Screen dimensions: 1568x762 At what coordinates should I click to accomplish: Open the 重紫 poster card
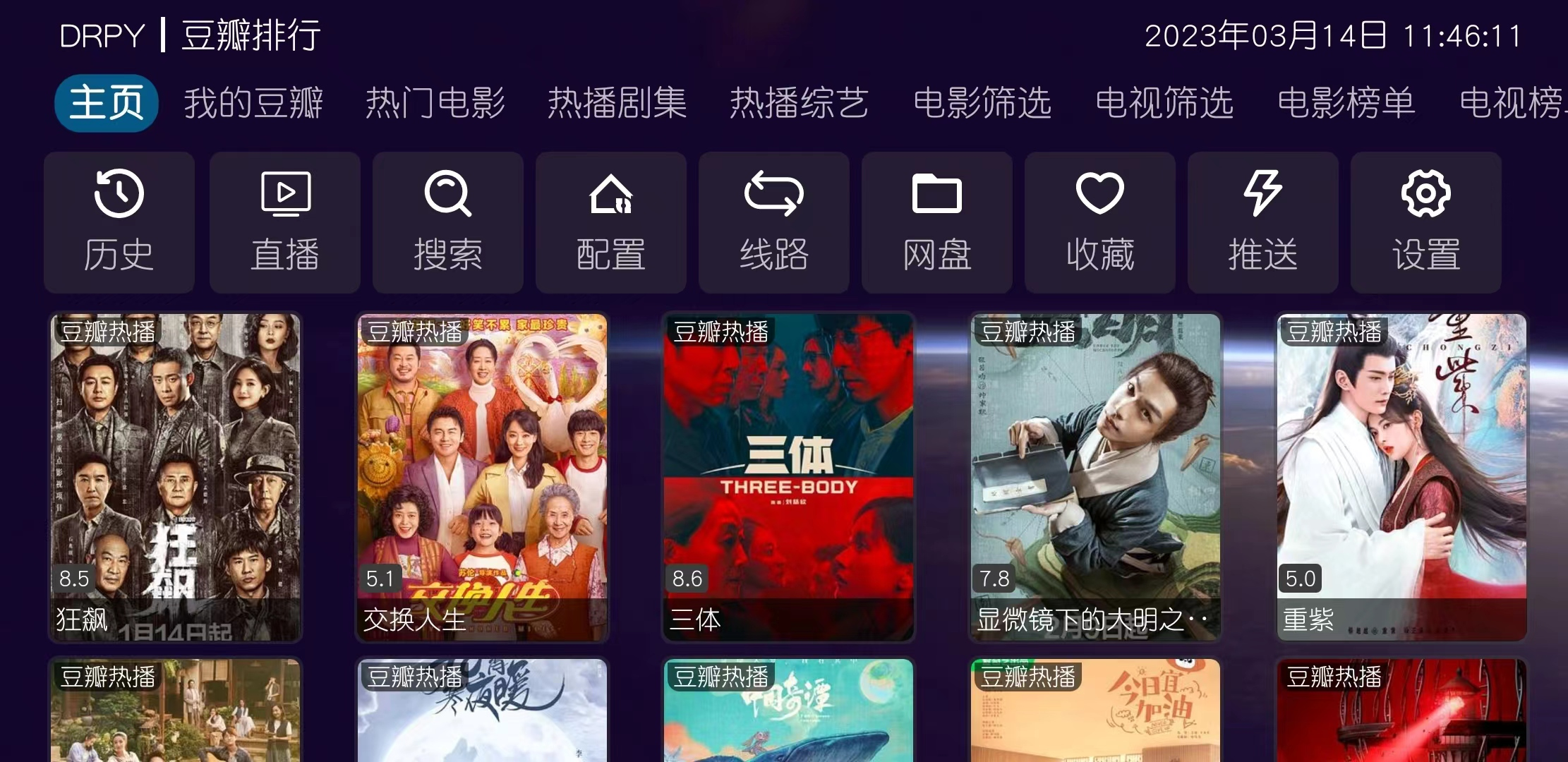pyautogui.click(x=1401, y=477)
